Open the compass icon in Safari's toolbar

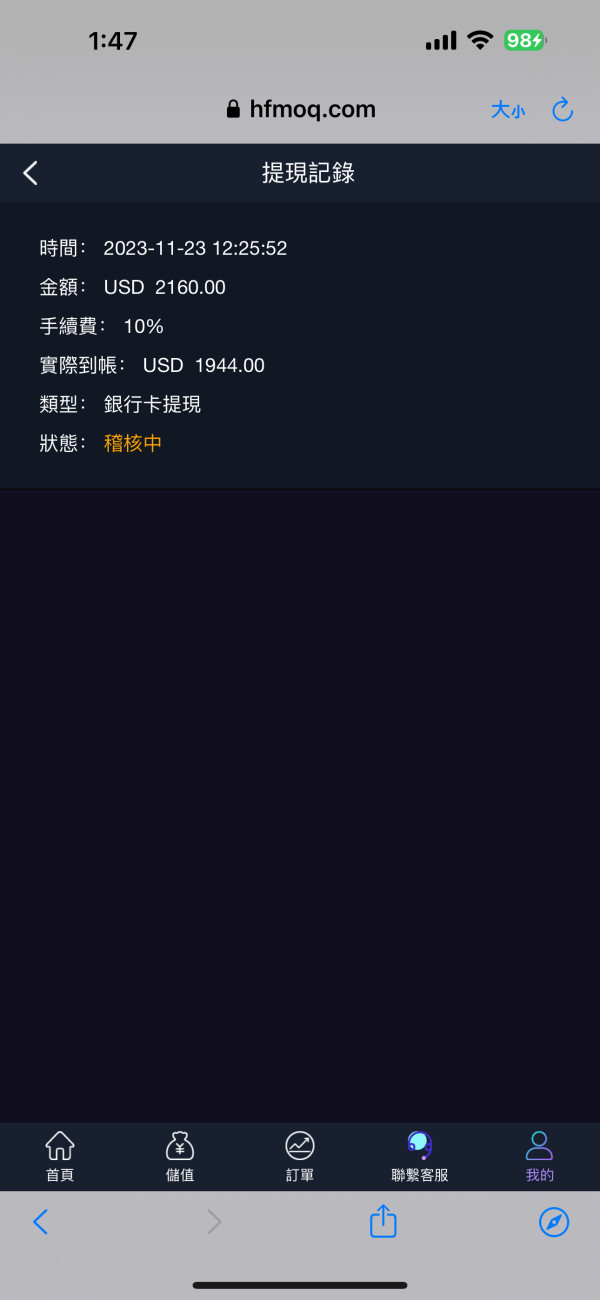click(554, 1221)
